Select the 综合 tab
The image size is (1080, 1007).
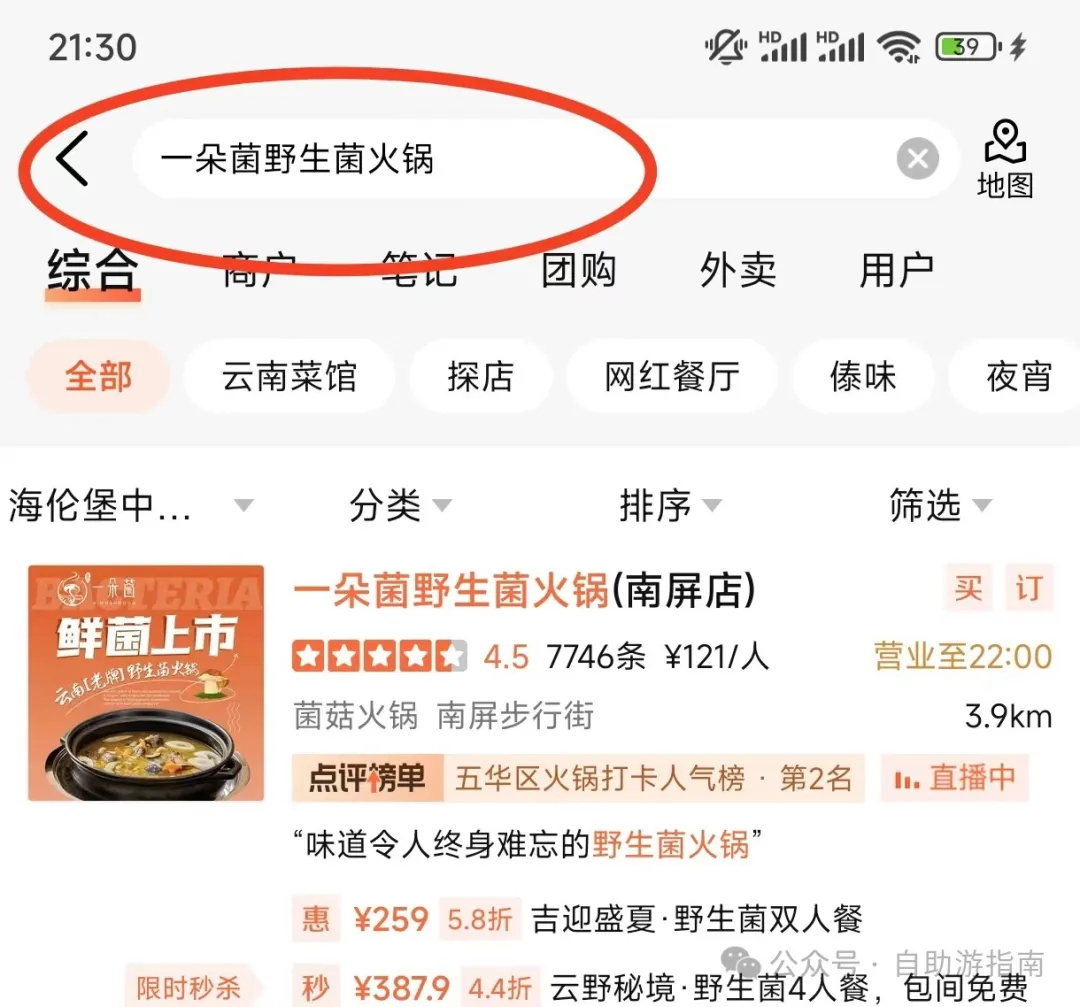pyautogui.click(x=92, y=270)
